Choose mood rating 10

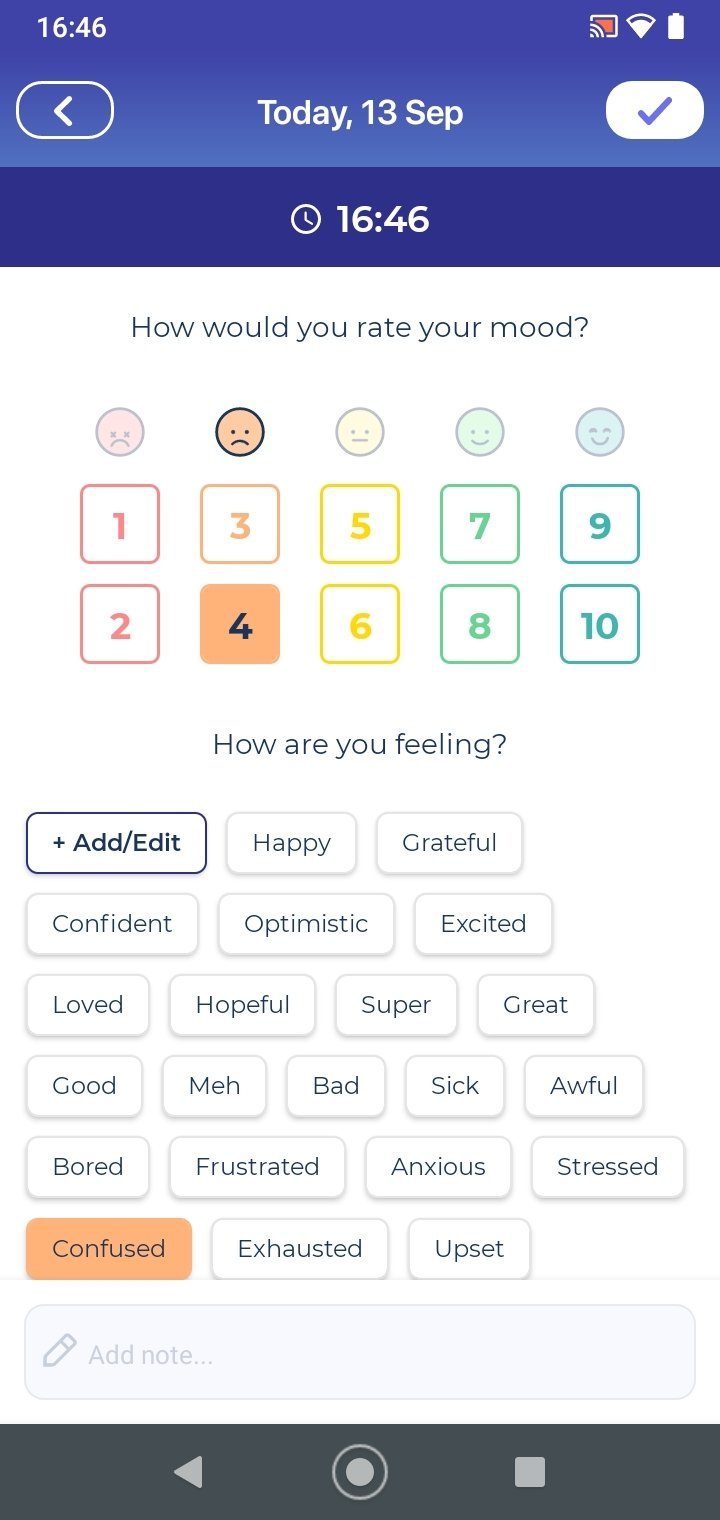pyautogui.click(x=600, y=624)
